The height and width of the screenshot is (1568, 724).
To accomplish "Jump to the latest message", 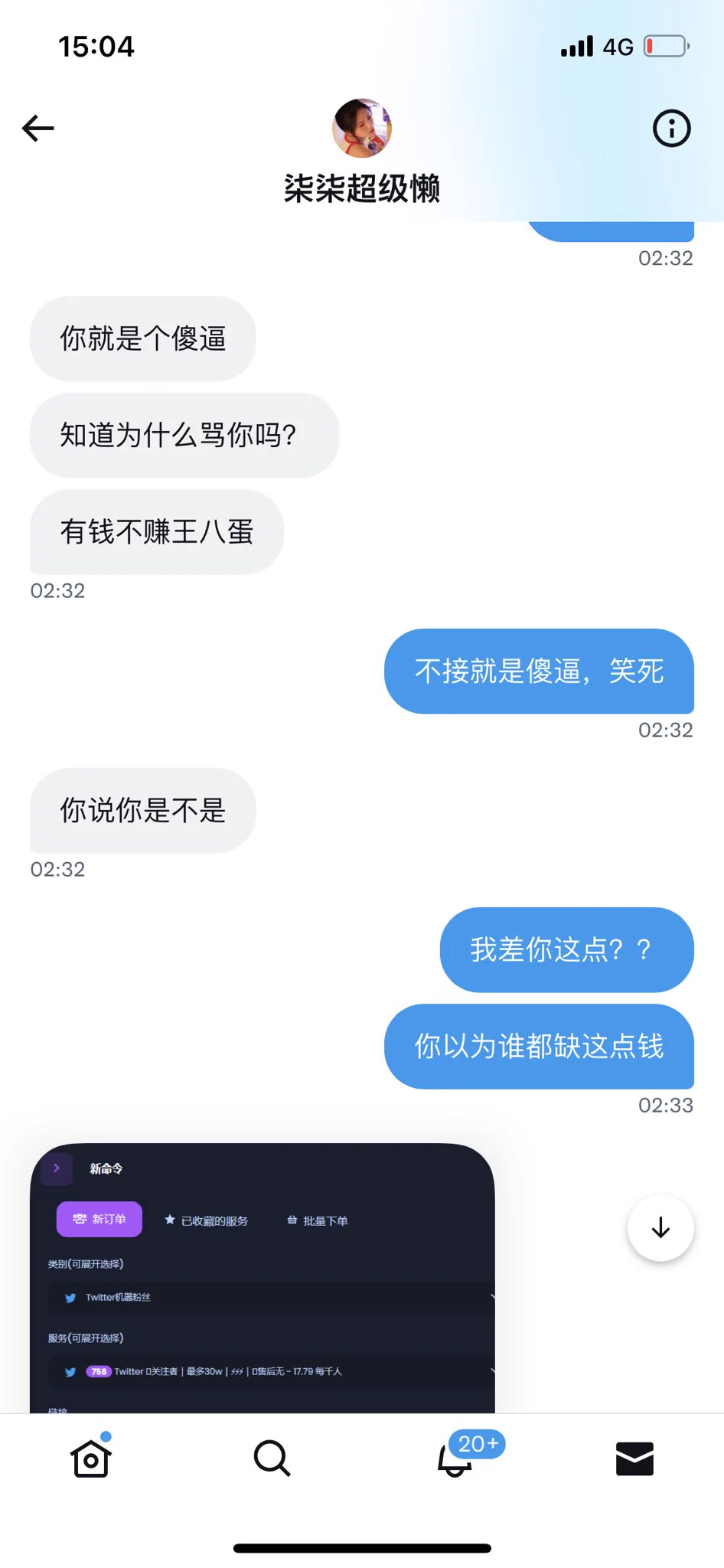I will coord(660,1228).
